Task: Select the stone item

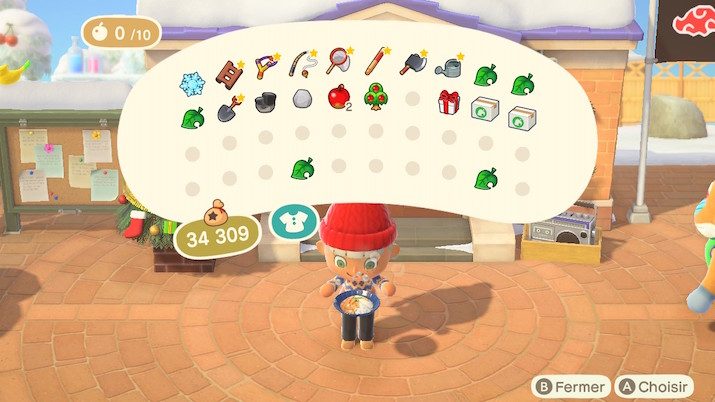Action: [x=302, y=99]
